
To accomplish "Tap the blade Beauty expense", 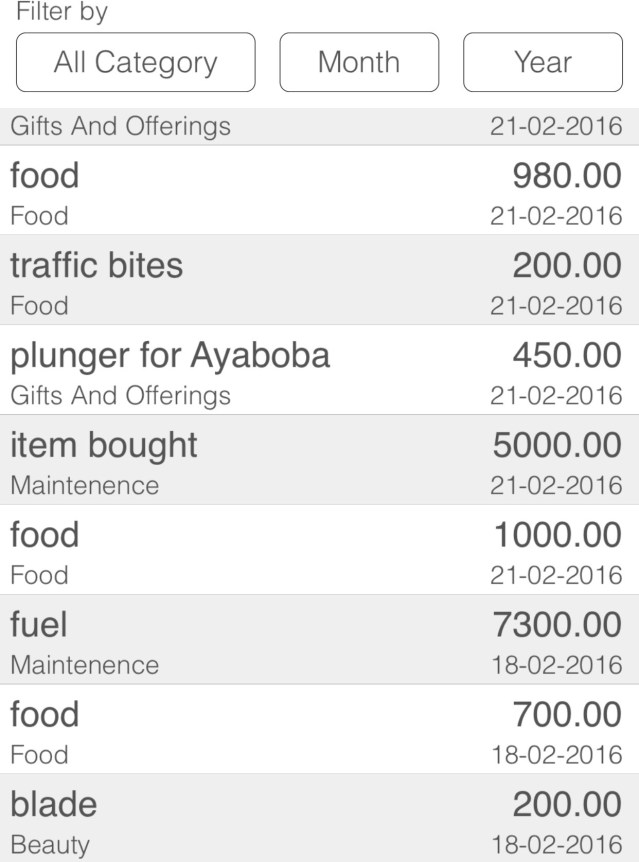I will (319, 819).
